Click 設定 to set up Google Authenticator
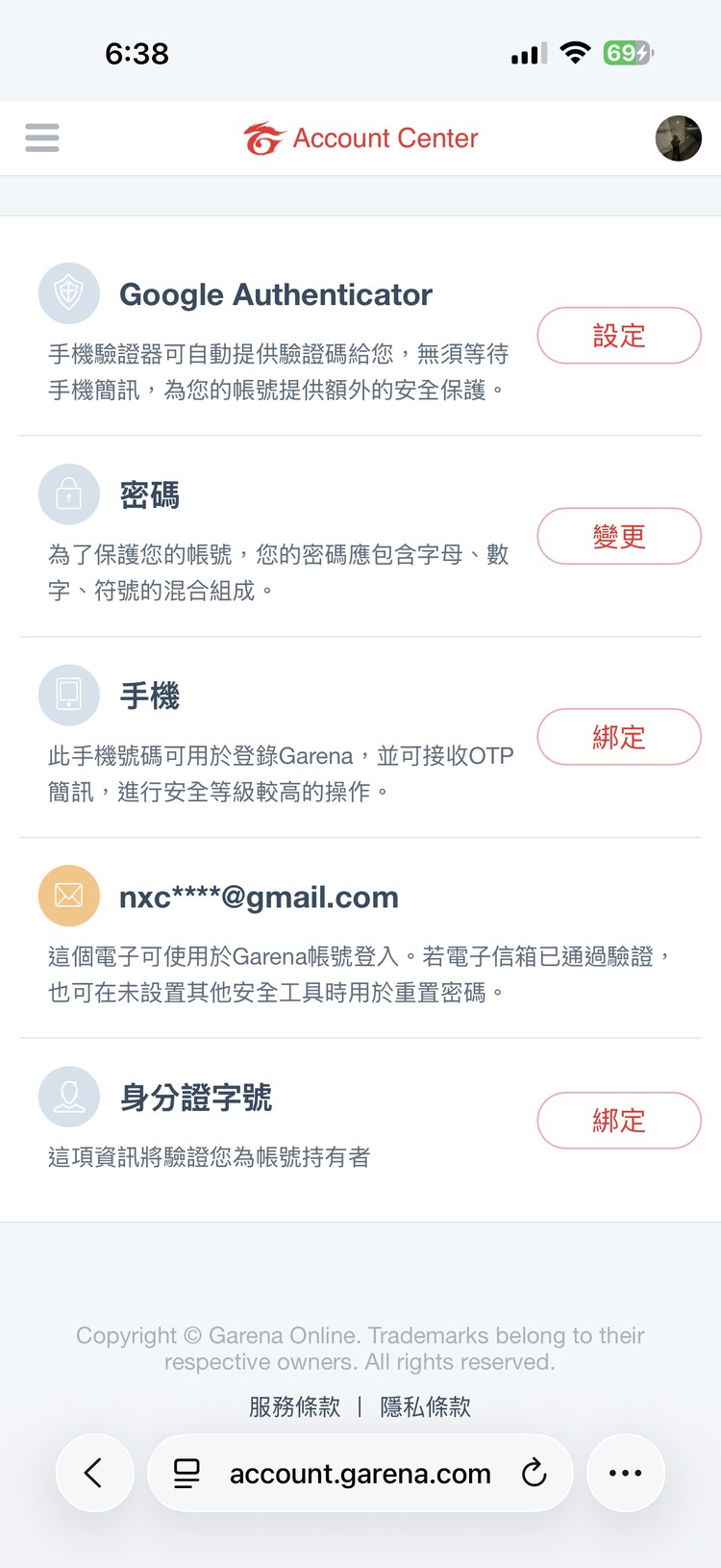The height and width of the screenshot is (1568, 721). (618, 335)
